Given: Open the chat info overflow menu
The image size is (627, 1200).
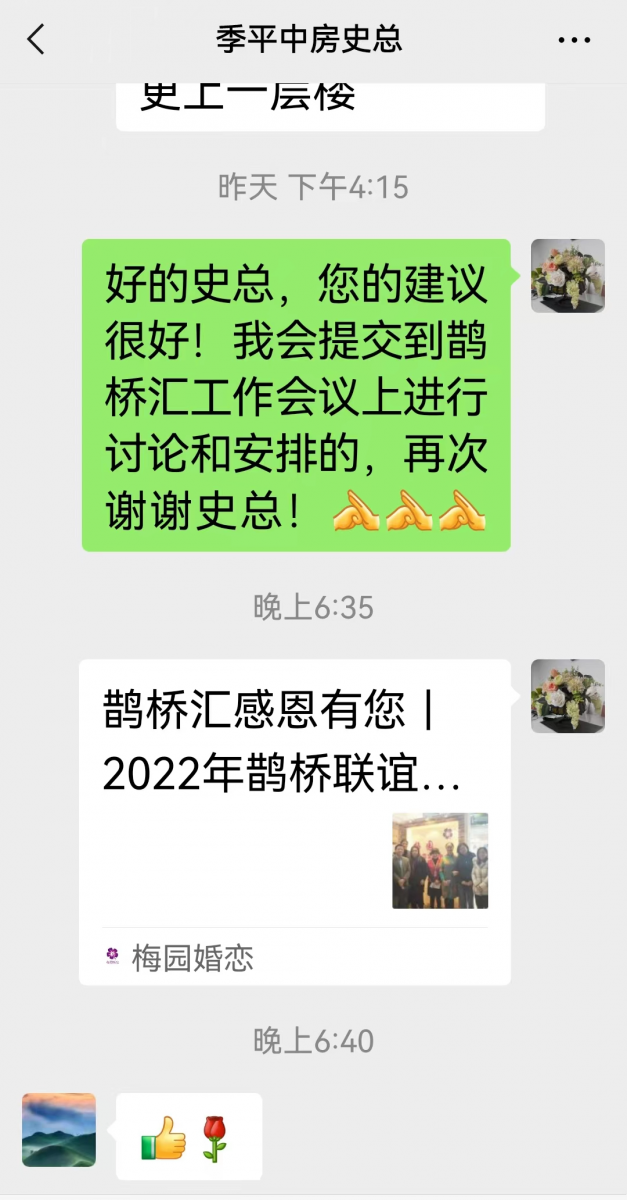Looking at the screenshot, I should tap(573, 41).
